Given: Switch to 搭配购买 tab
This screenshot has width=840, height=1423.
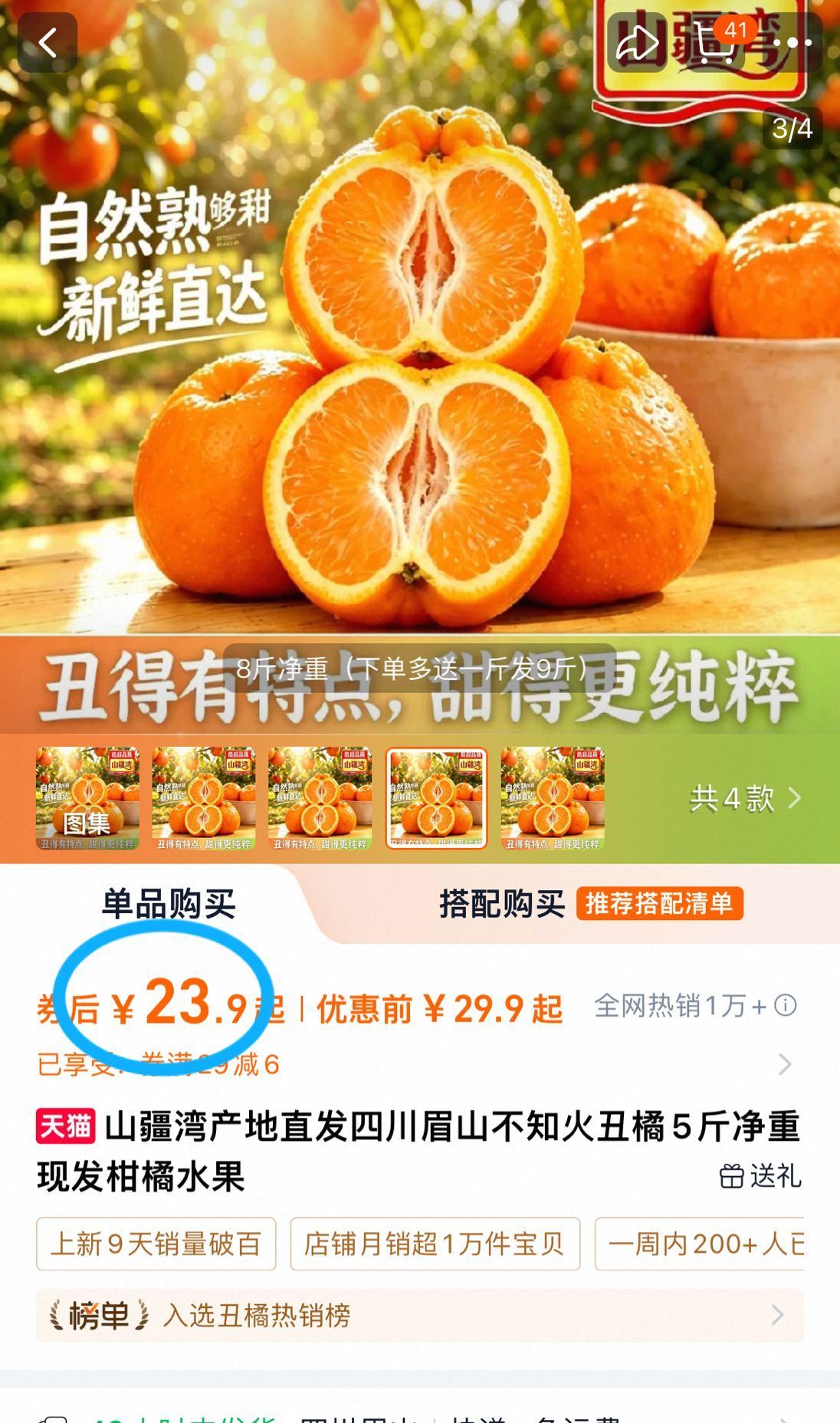Looking at the screenshot, I should 502,904.
